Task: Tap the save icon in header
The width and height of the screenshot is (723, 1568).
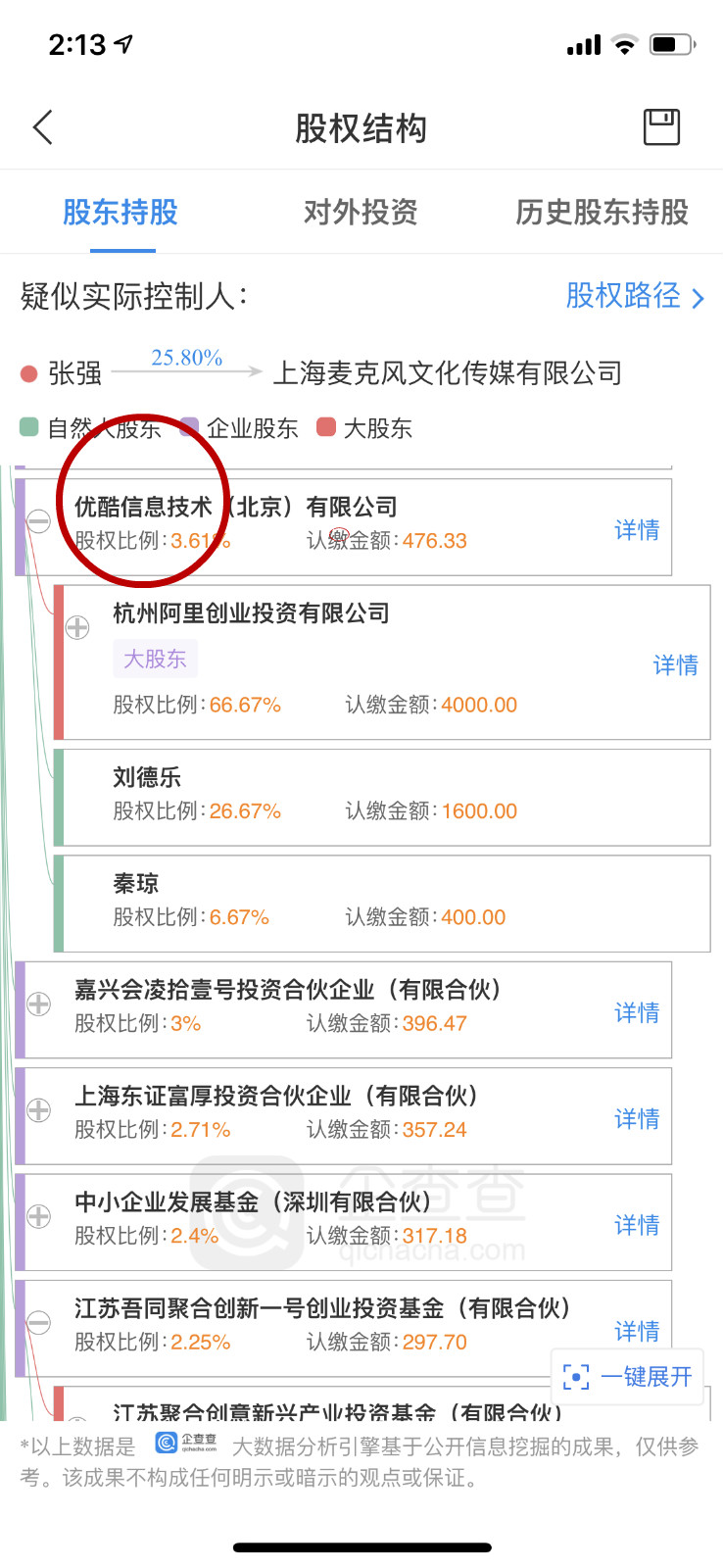Action: point(661,127)
